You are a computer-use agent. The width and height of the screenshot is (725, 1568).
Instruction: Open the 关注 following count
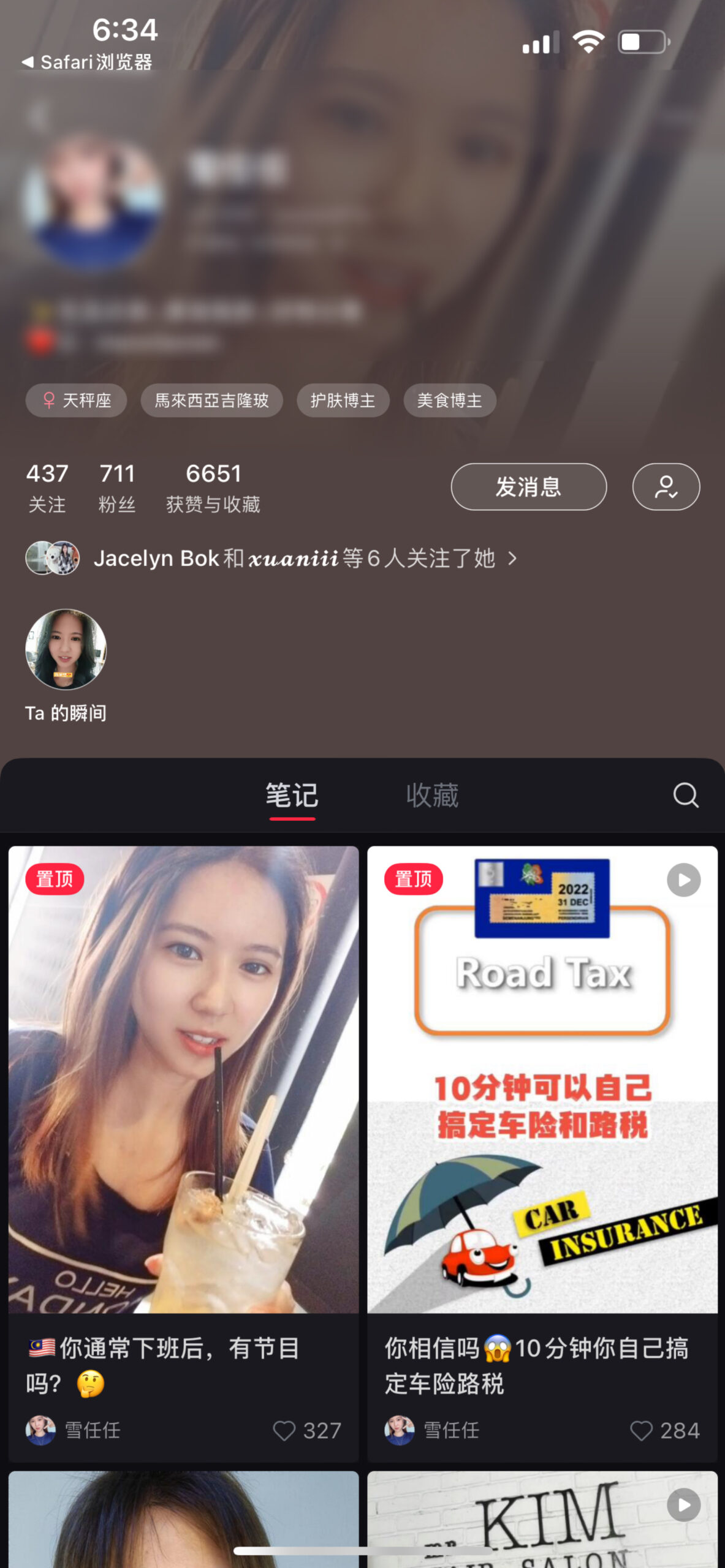click(x=47, y=488)
